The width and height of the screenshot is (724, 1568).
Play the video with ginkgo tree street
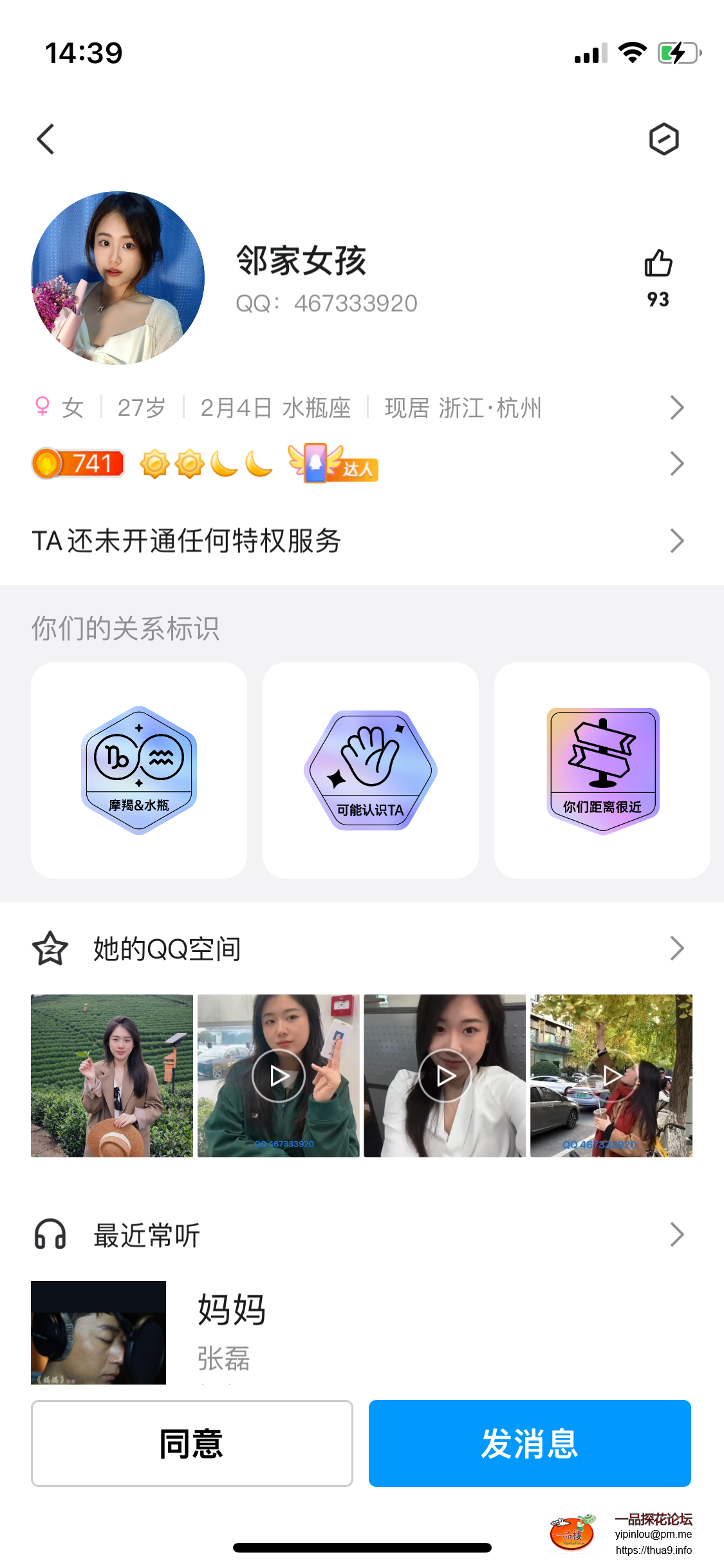pos(611,1076)
